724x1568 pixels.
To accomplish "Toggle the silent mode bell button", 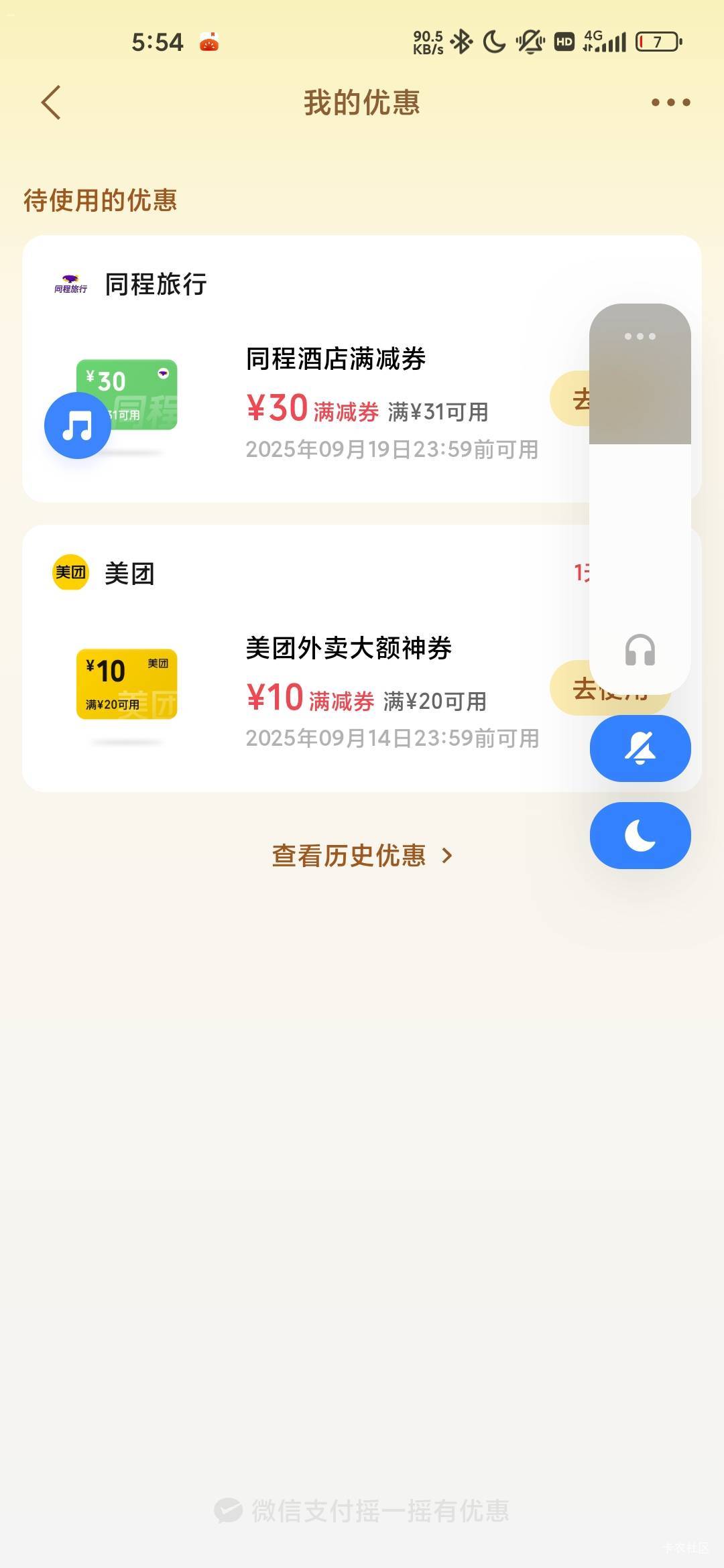I will (640, 748).
